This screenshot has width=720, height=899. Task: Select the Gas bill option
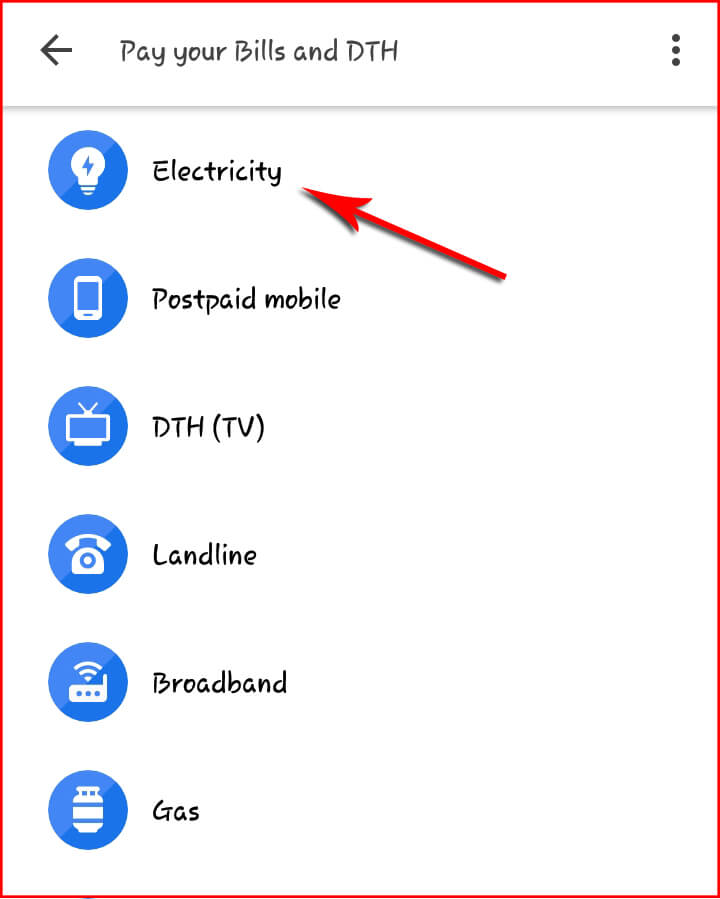tap(176, 811)
